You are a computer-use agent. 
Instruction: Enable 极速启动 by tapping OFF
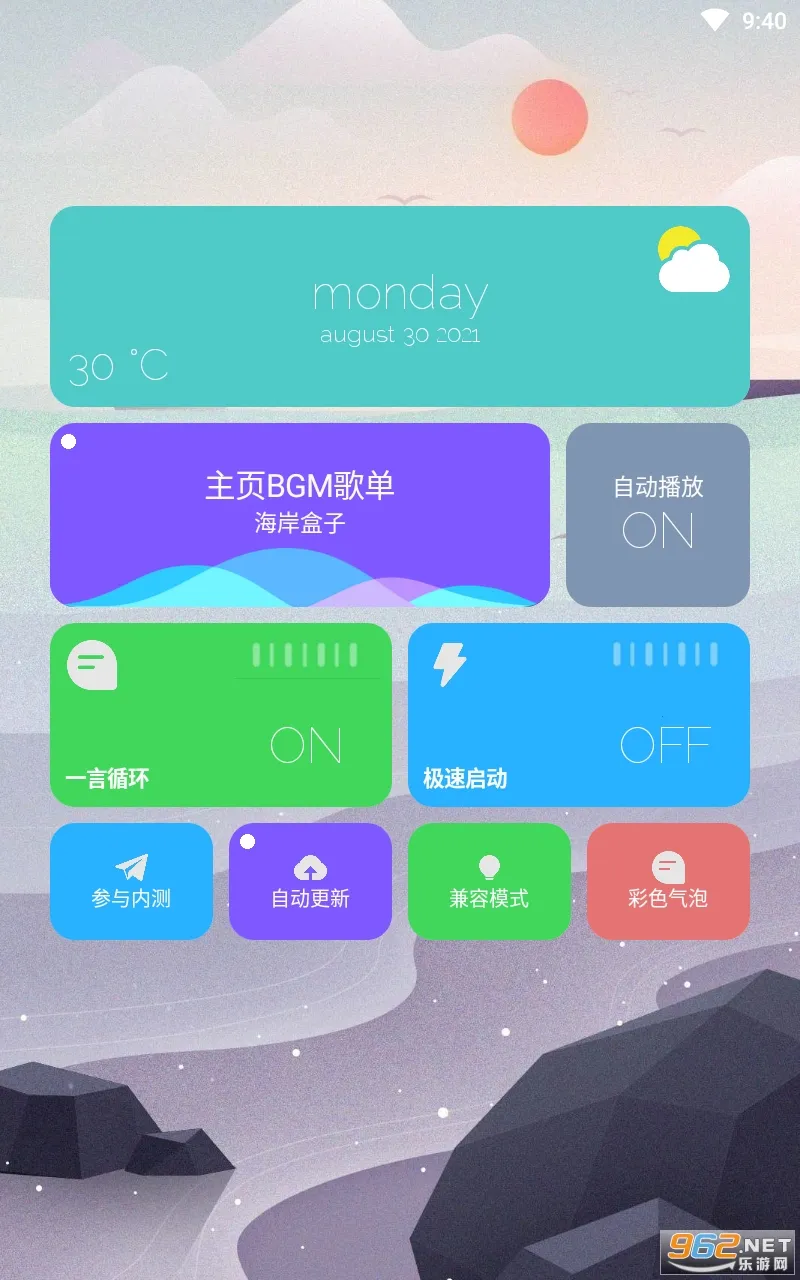[663, 745]
